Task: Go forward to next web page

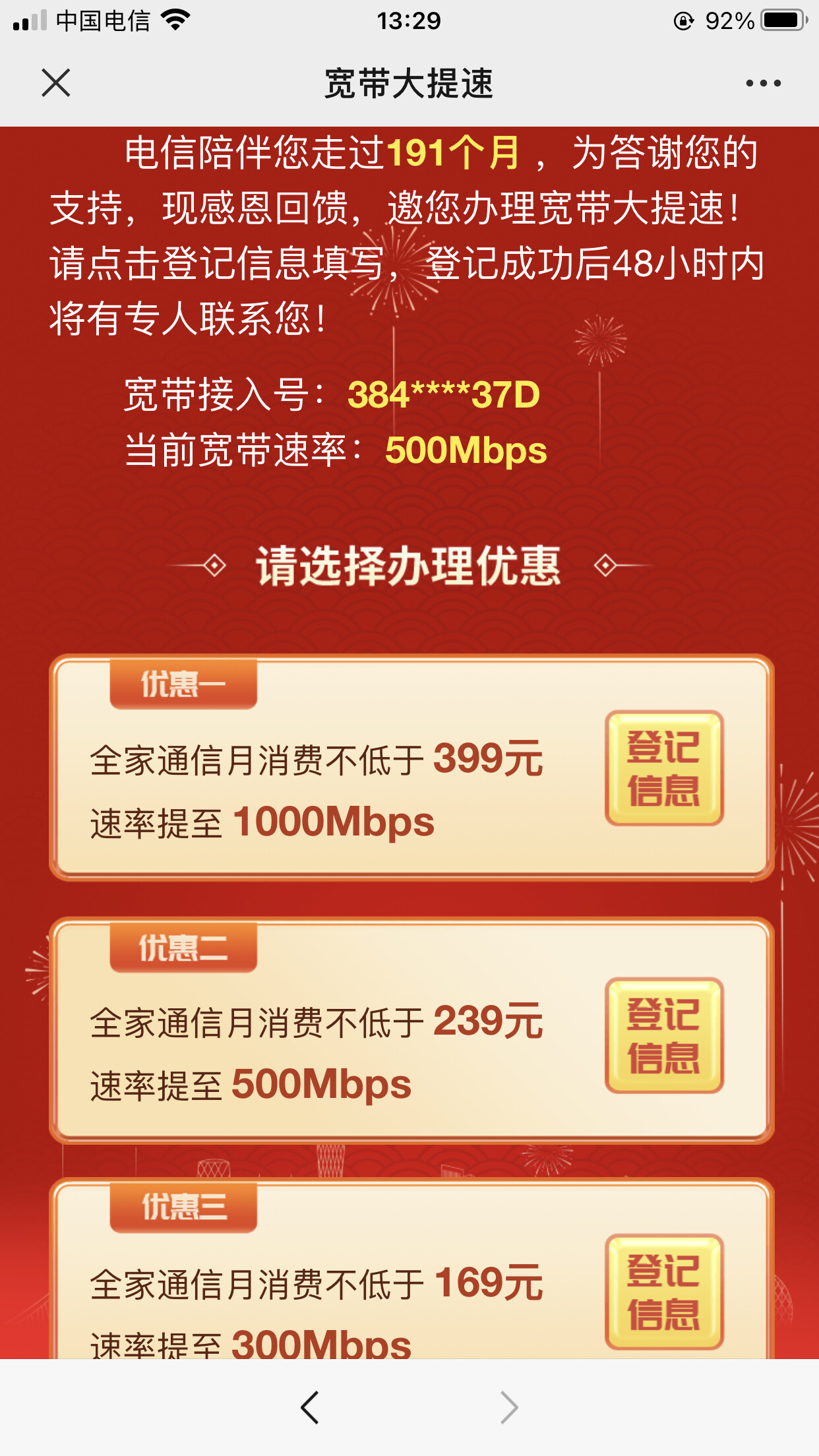Action: [509, 1407]
